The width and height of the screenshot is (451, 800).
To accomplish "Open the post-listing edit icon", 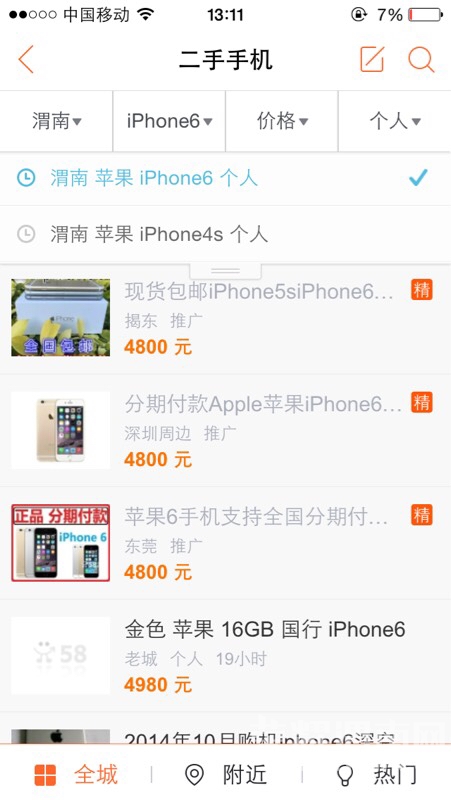I will (372, 59).
